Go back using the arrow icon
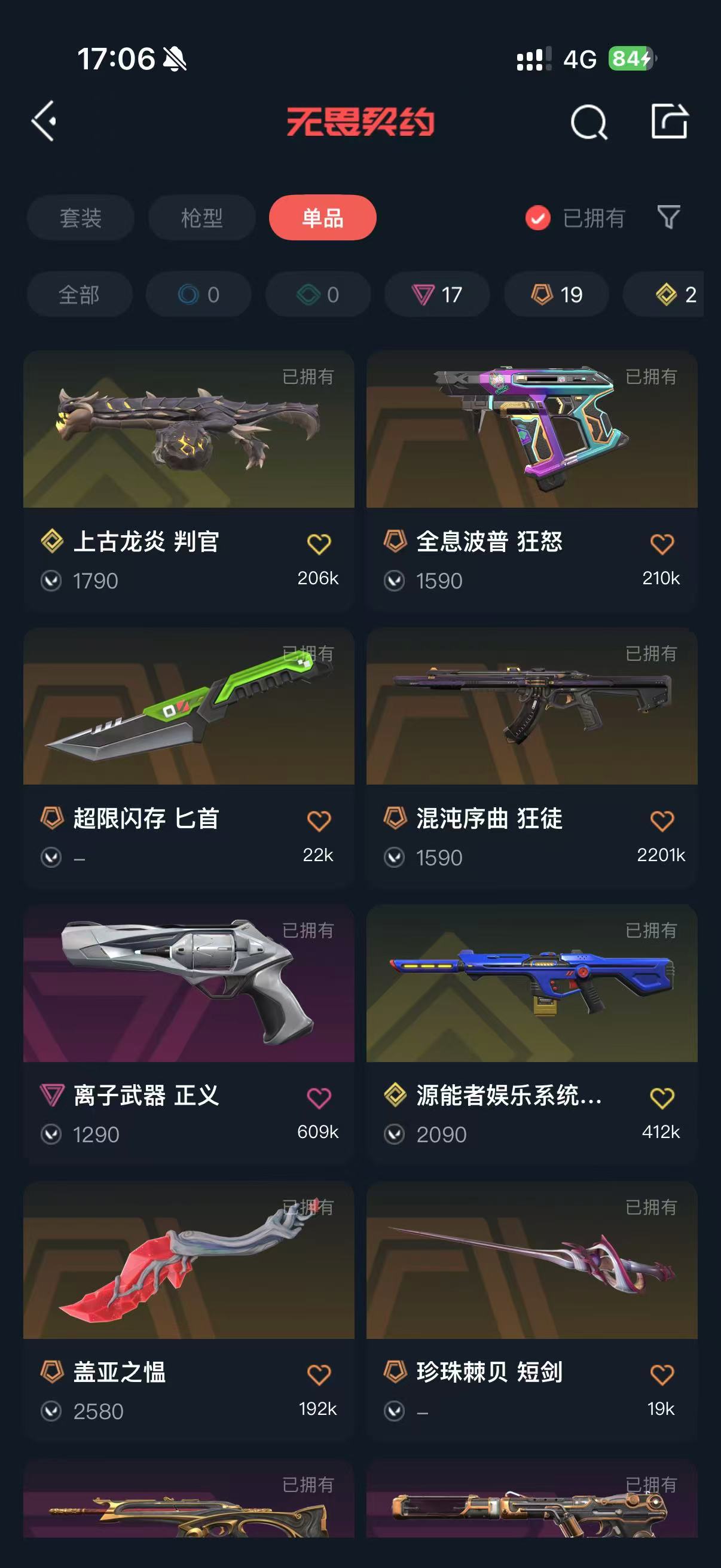The image size is (721, 1568). (x=44, y=121)
